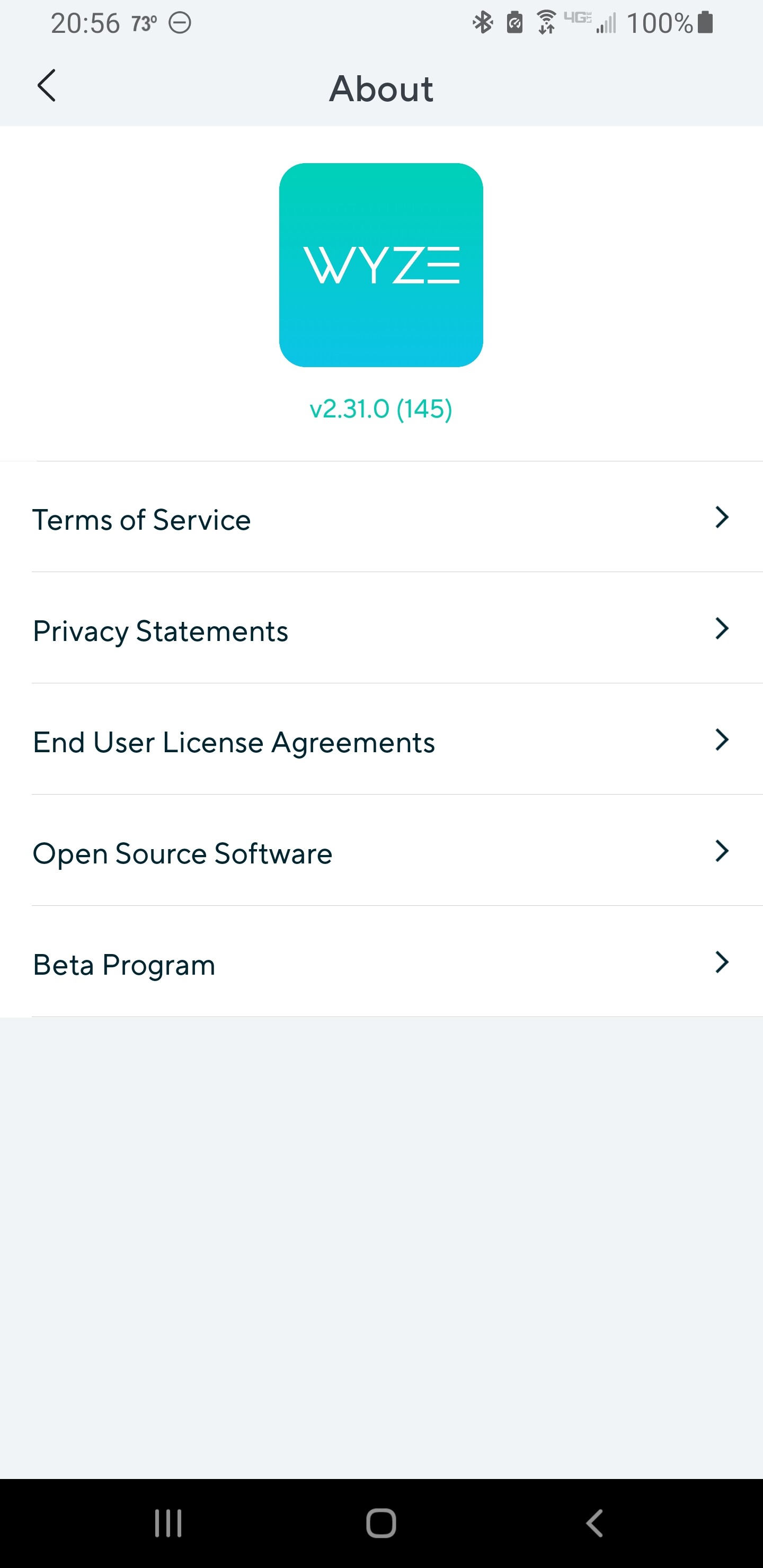View Privacy Statements
This screenshot has width=763, height=1568.
click(381, 628)
